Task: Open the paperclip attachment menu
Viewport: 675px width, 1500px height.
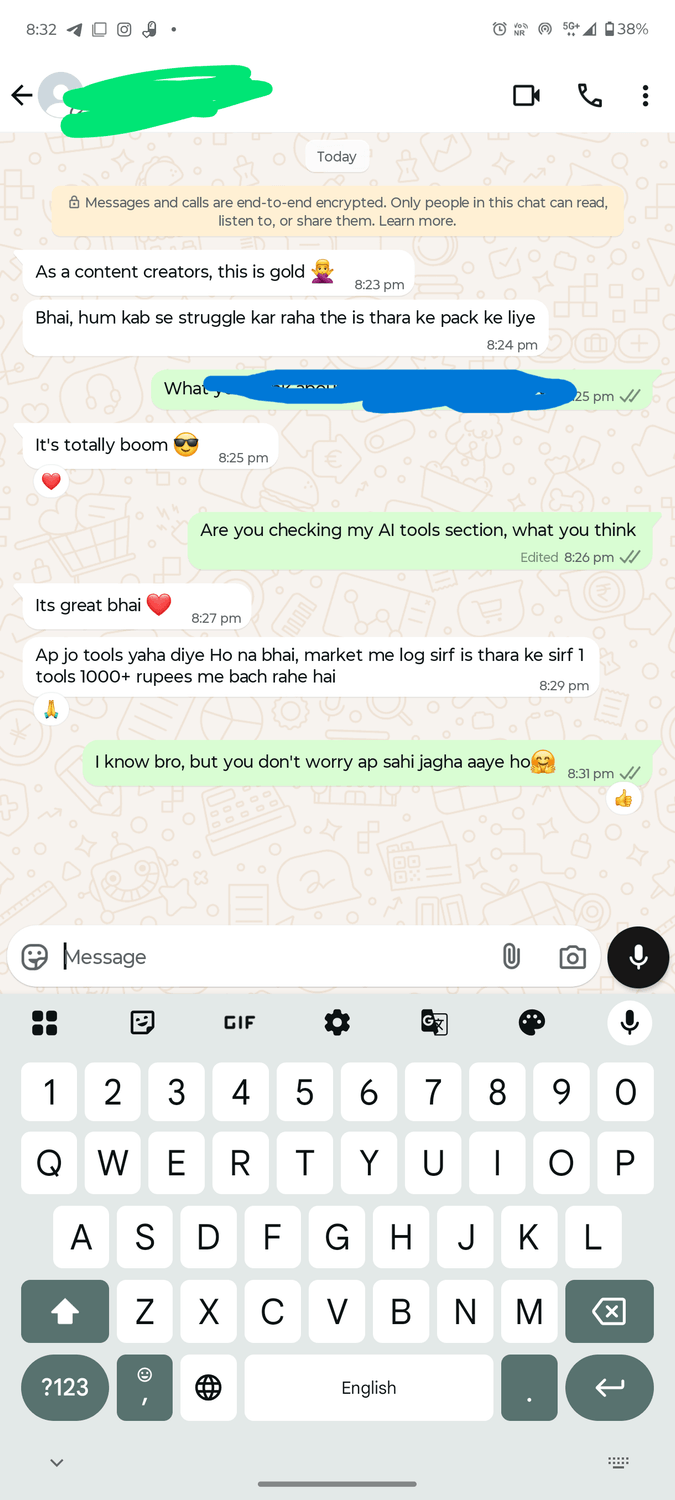Action: tap(511, 957)
